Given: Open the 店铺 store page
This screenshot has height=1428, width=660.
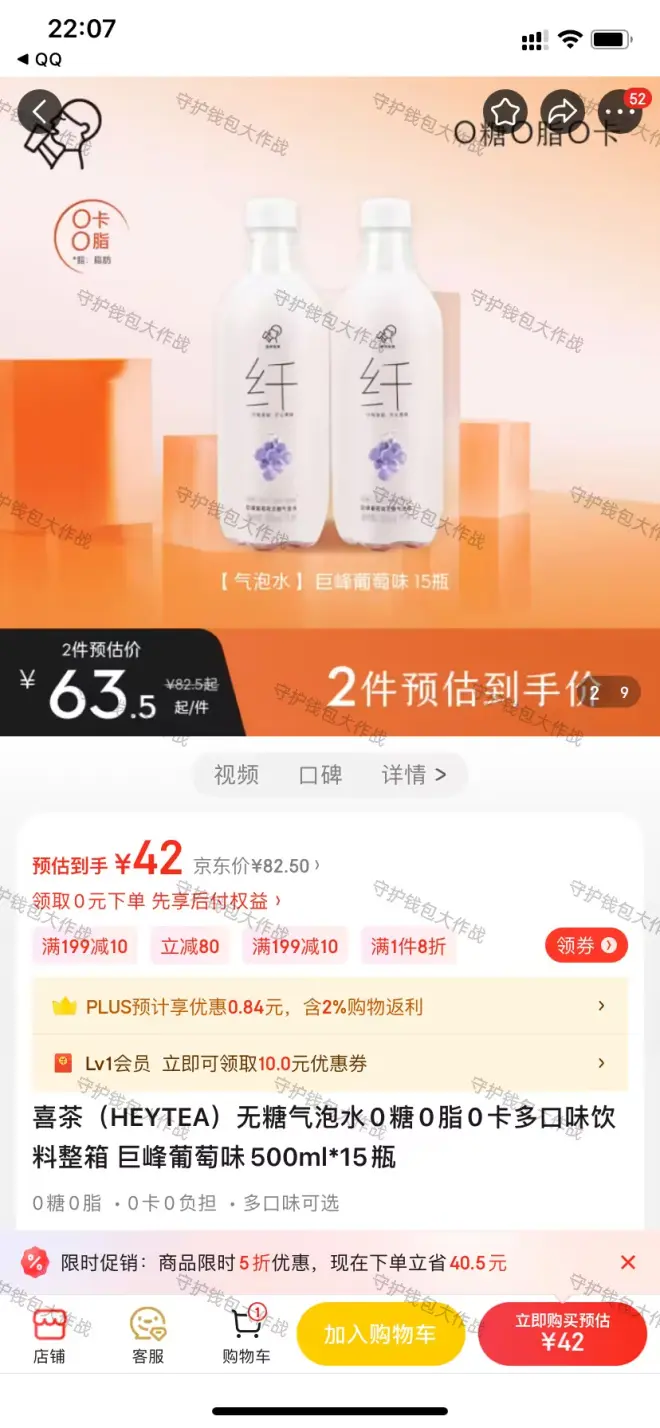Looking at the screenshot, I should (49, 1336).
